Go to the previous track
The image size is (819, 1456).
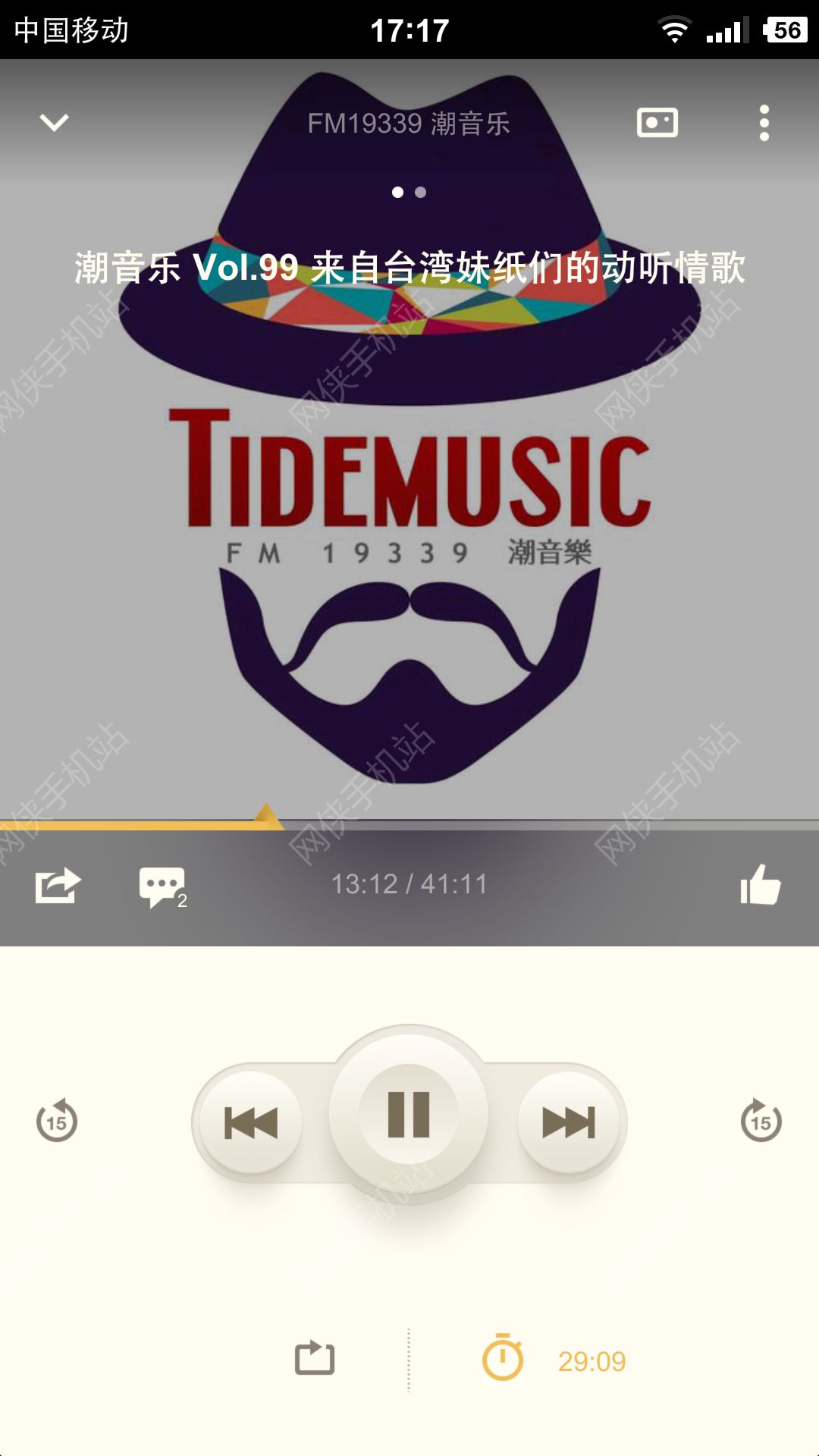click(251, 1122)
